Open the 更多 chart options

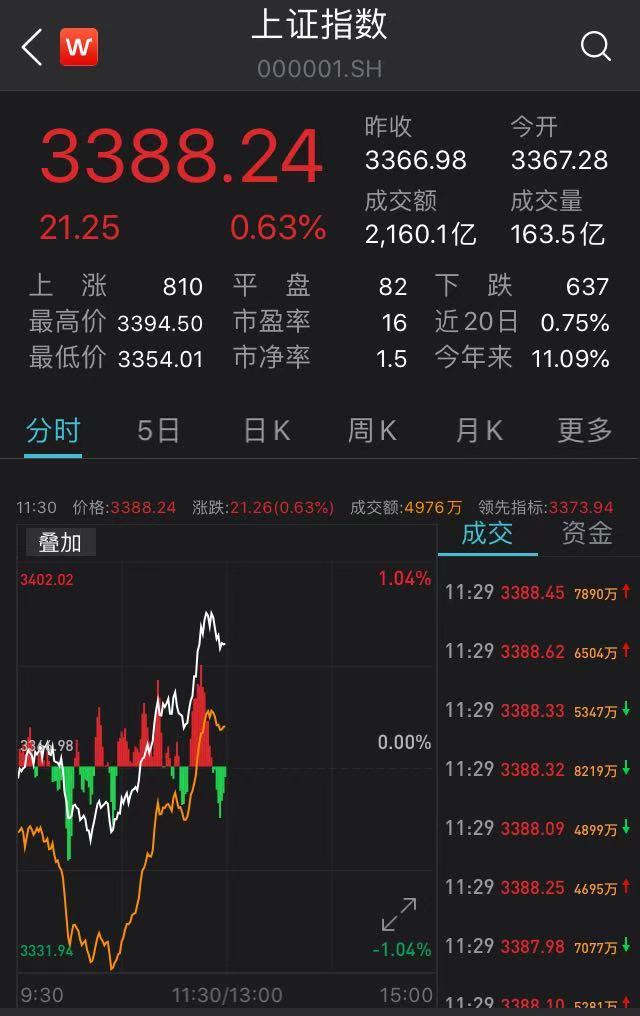[584, 431]
